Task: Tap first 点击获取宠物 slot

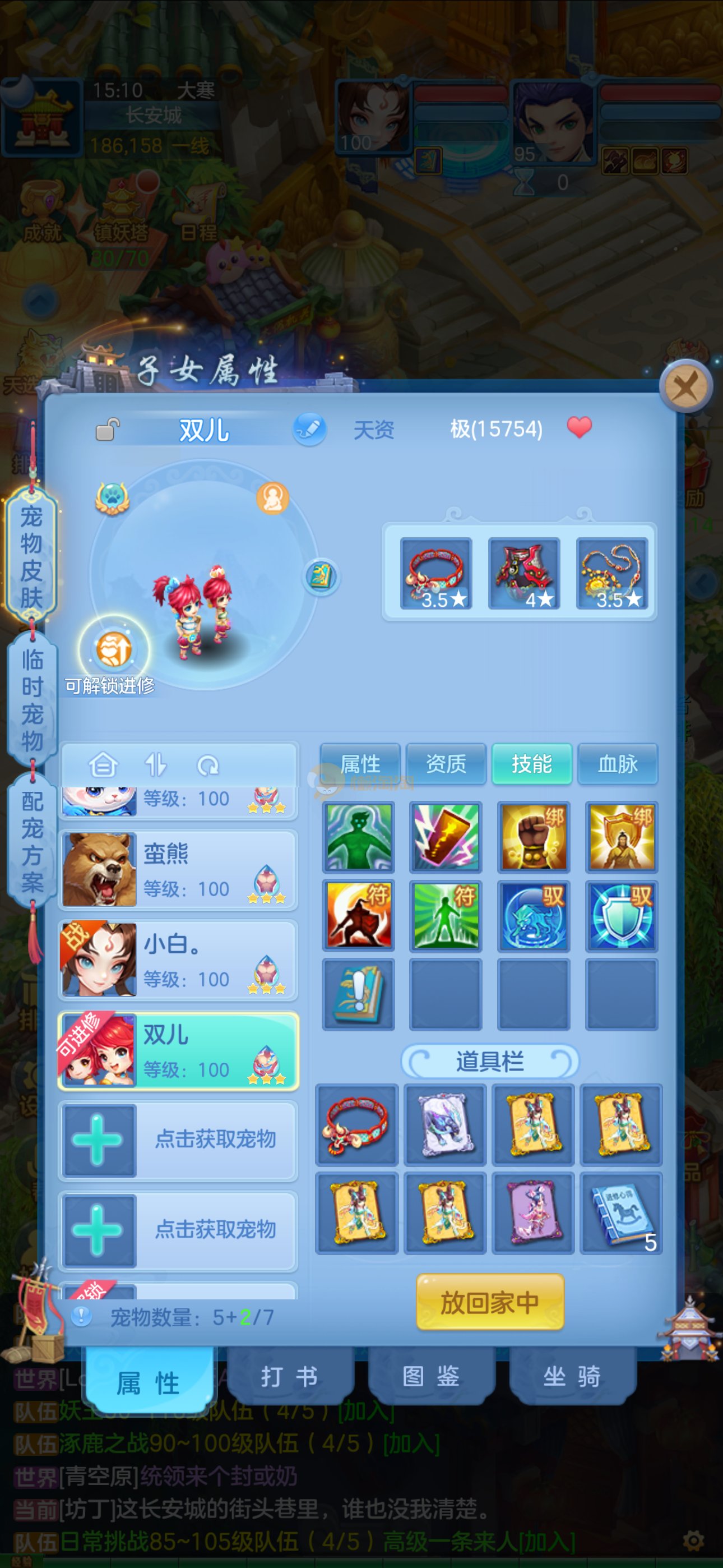Action: coord(178,1139)
